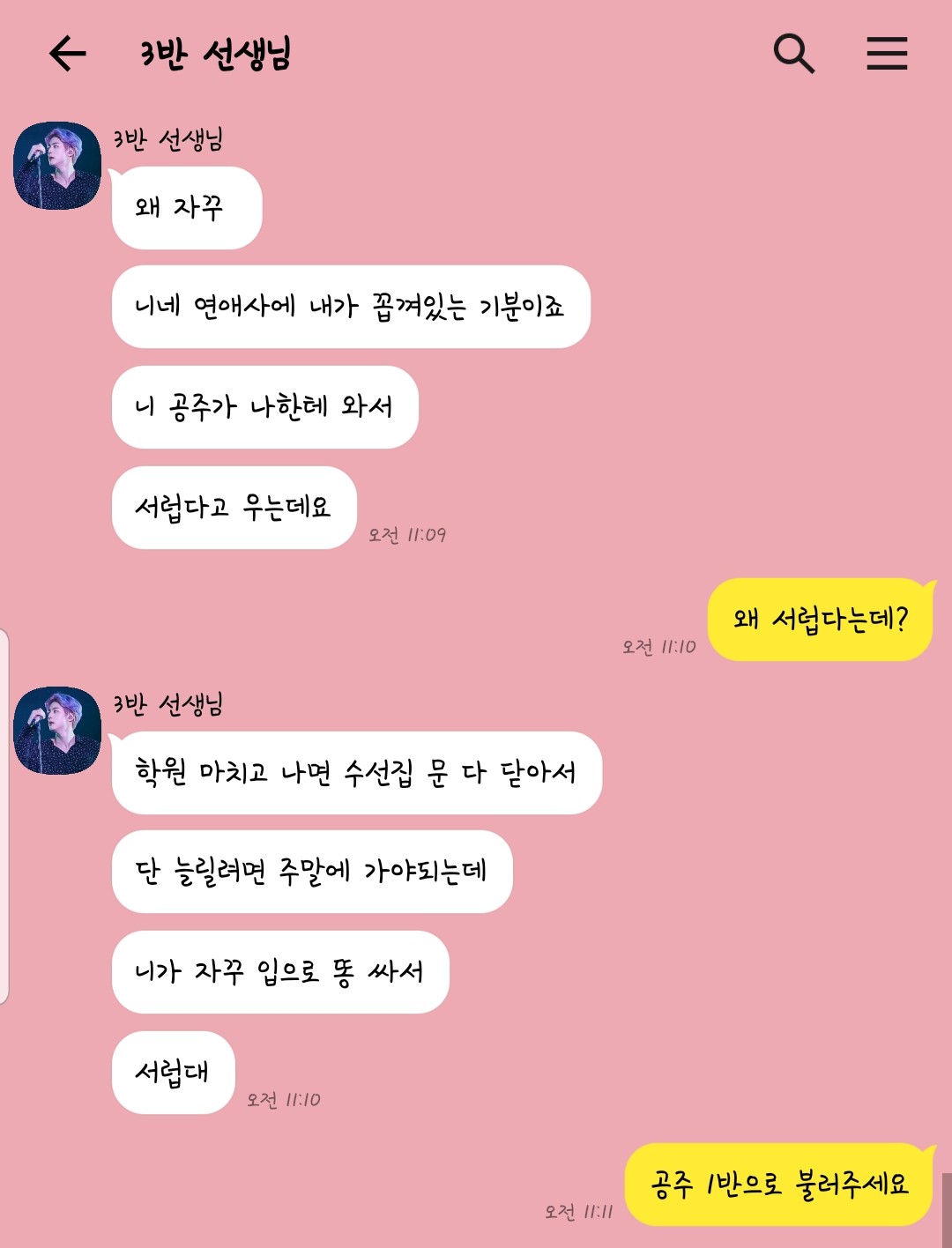Open the second profile picture beside 학원 message

pyautogui.click(x=56, y=729)
